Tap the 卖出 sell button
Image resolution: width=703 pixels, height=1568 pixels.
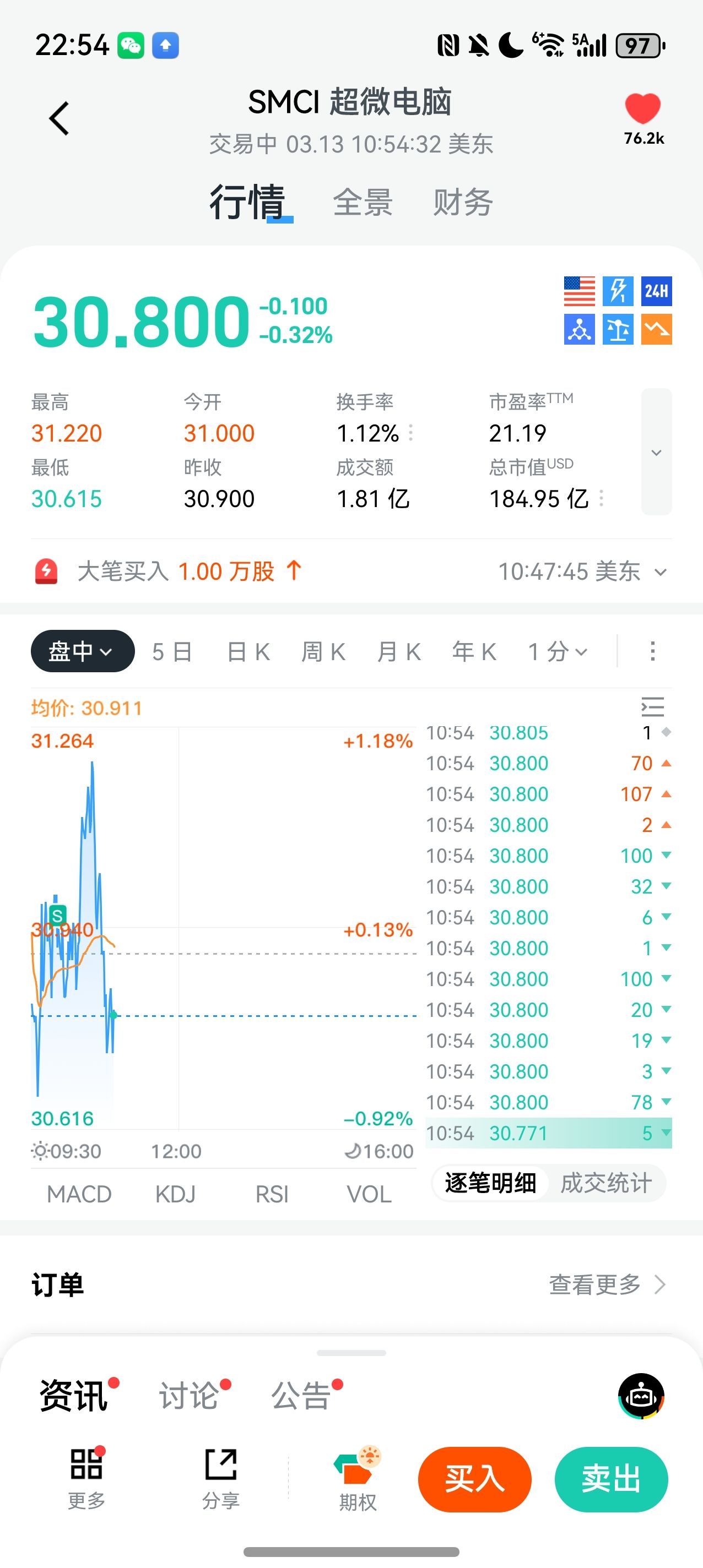tap(611, 1479)
